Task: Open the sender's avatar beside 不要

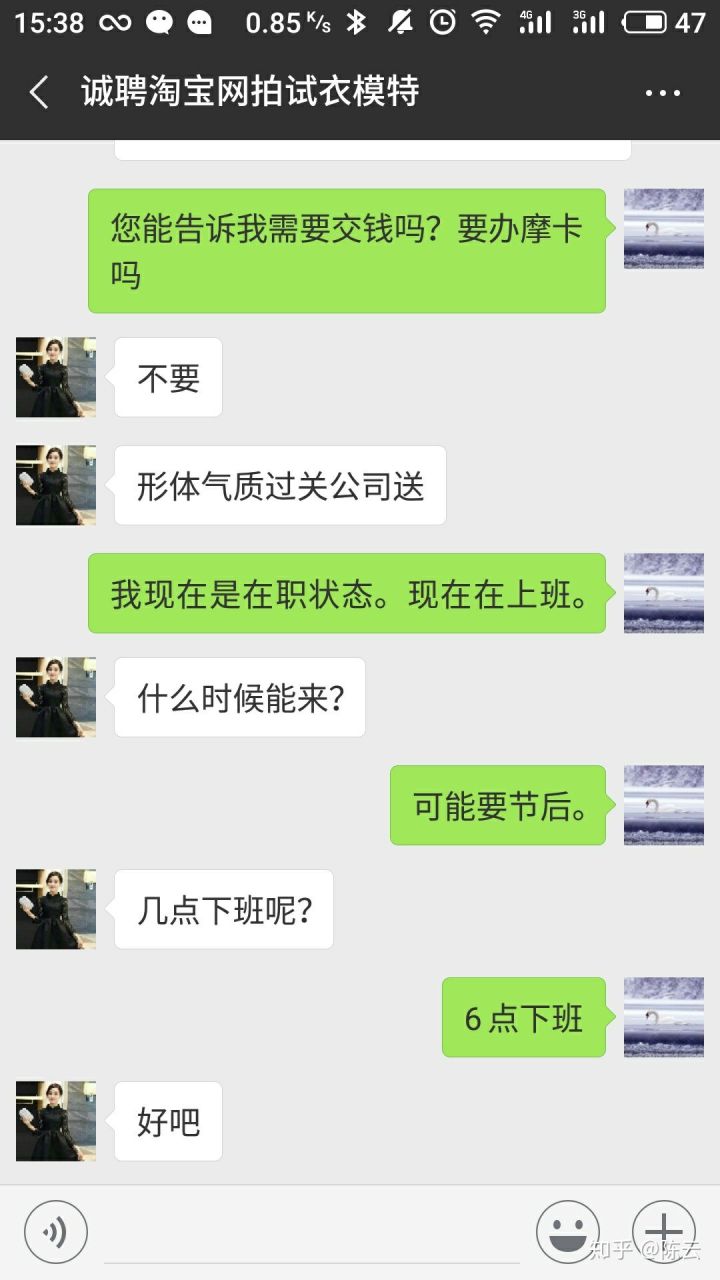Action: tap(56, 377)
